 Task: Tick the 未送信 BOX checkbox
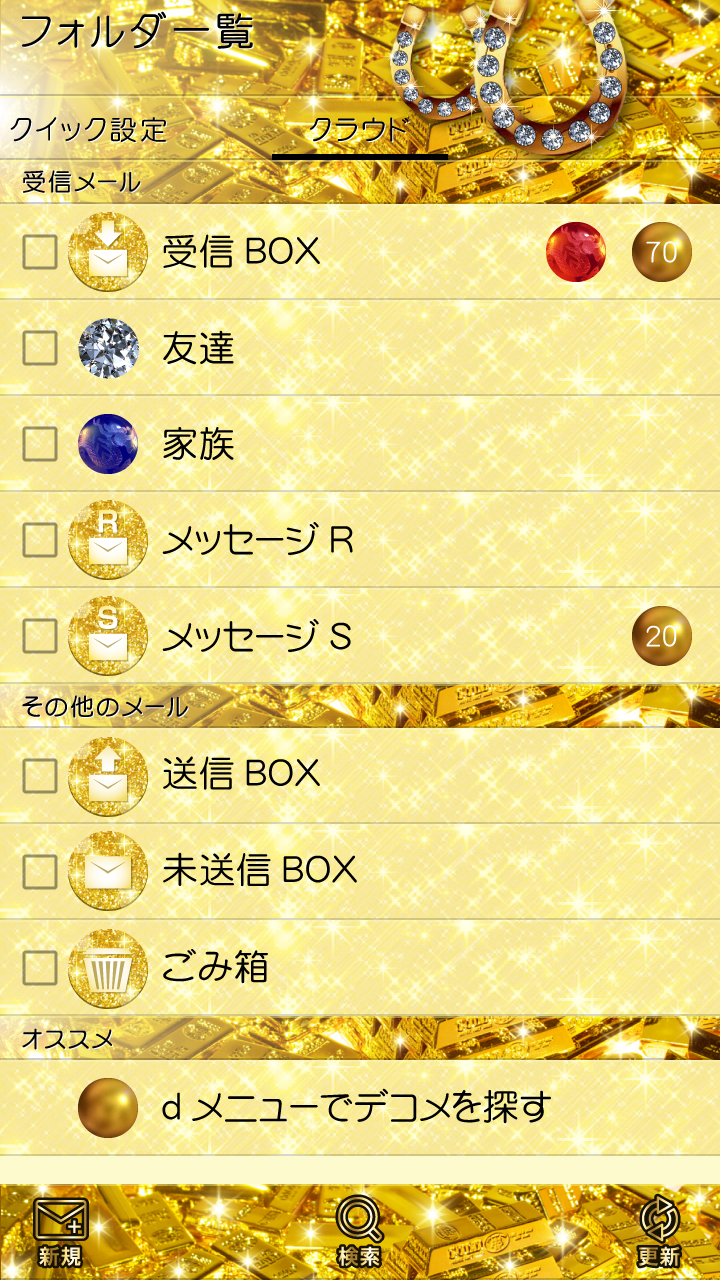(x=40, y=871)
